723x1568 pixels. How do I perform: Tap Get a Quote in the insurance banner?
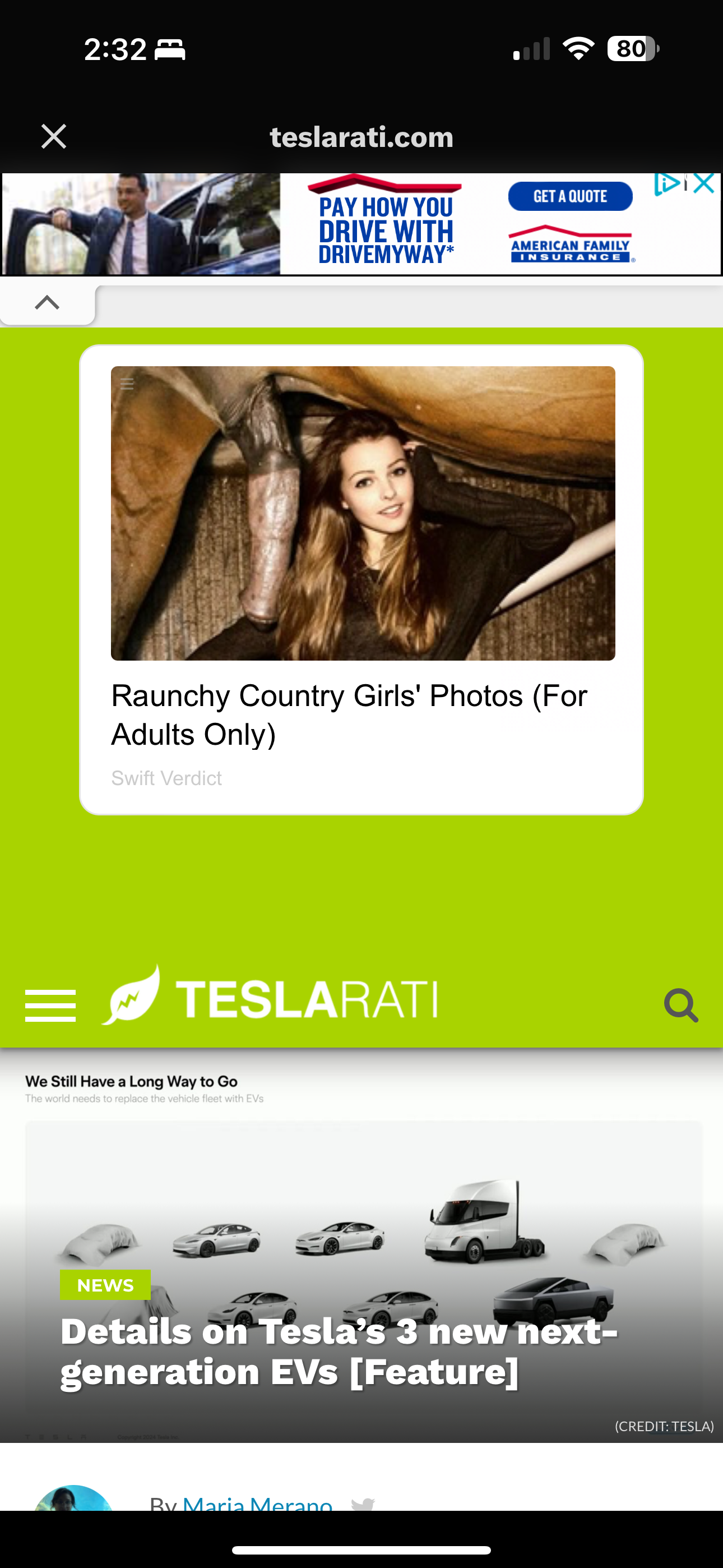point(570,196)
